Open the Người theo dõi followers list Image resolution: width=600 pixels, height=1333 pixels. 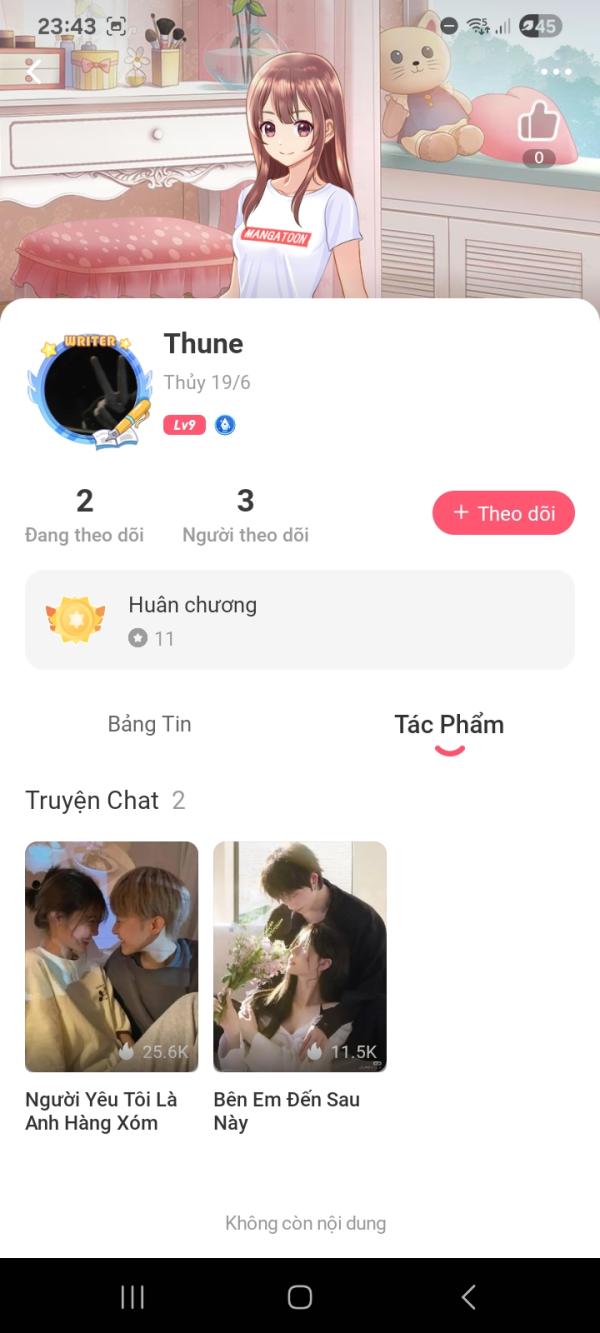(245, 515)
